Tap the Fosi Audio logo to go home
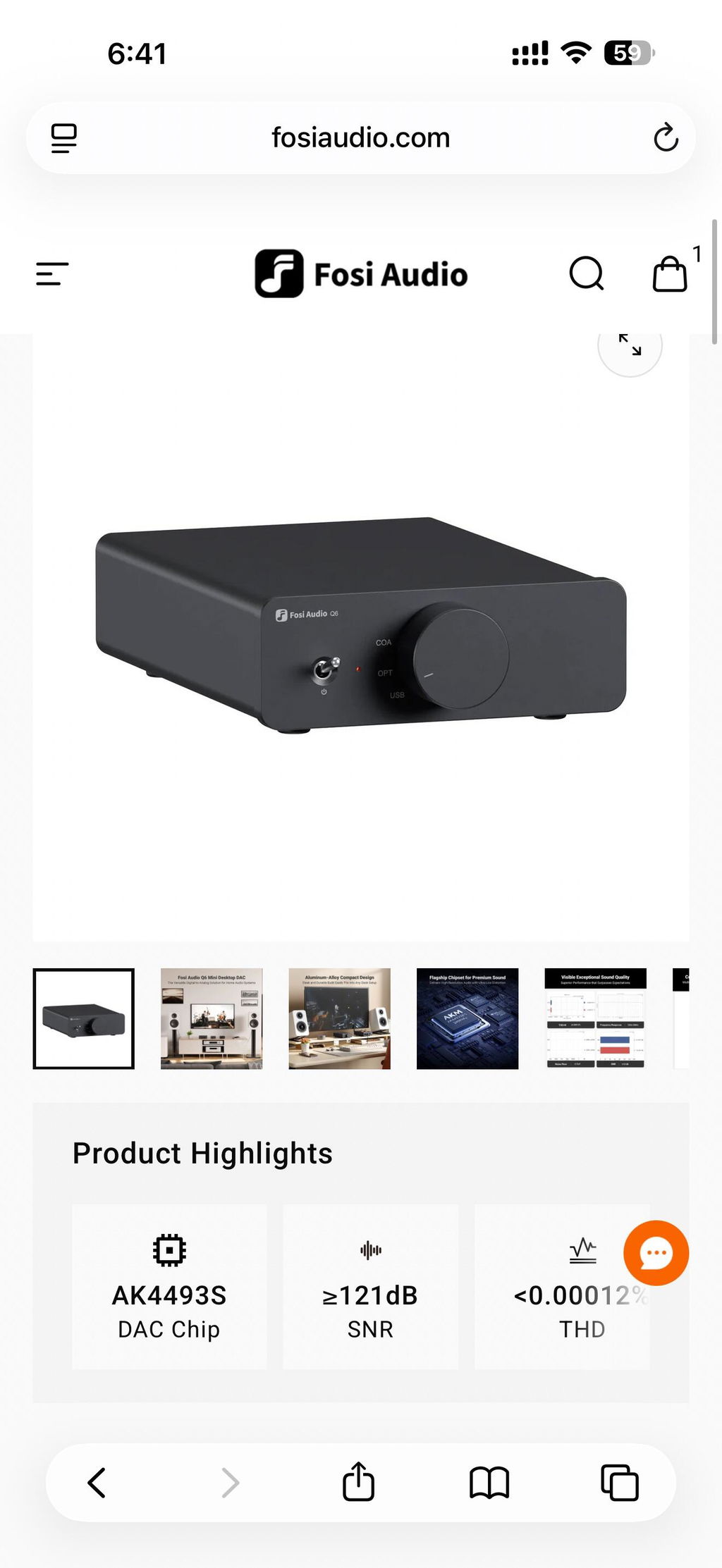The height and width of the screenshot is (1568, 722). coord(361,273)
